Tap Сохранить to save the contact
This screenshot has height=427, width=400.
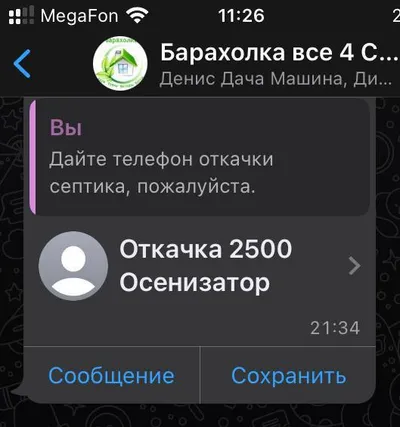pyautogui.click(x=289, y=376)
